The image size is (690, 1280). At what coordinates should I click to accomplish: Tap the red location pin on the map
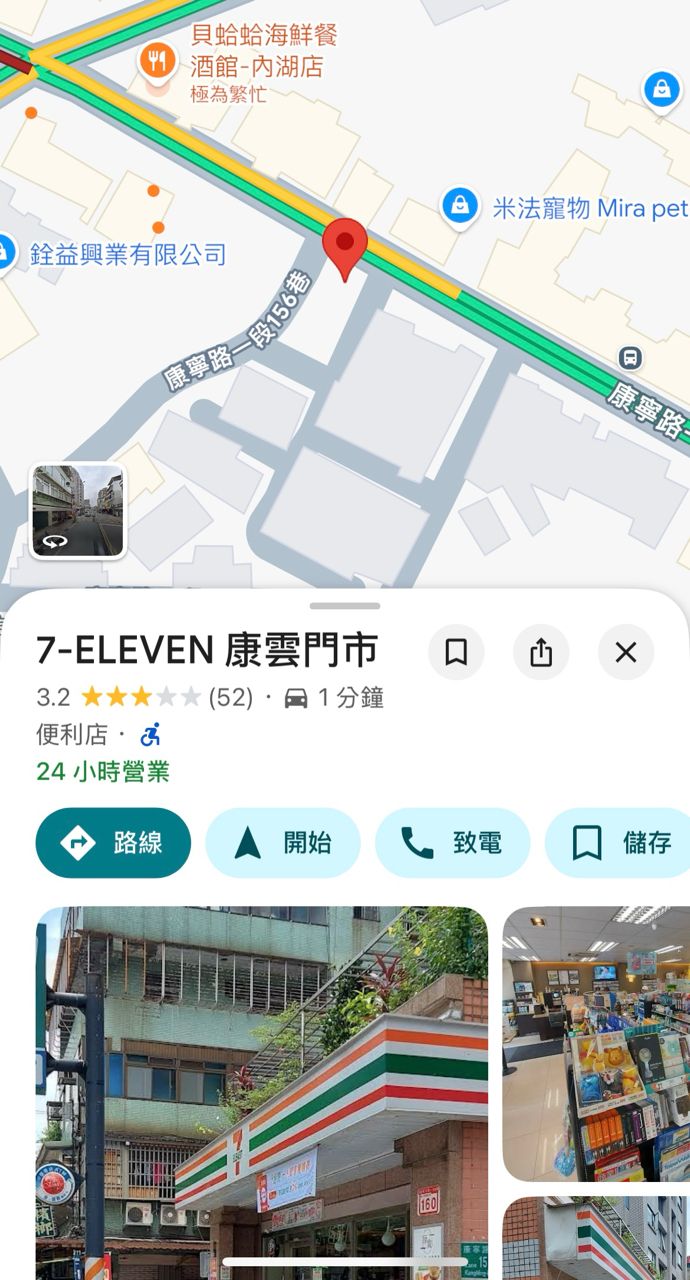(x=345, y=247)
